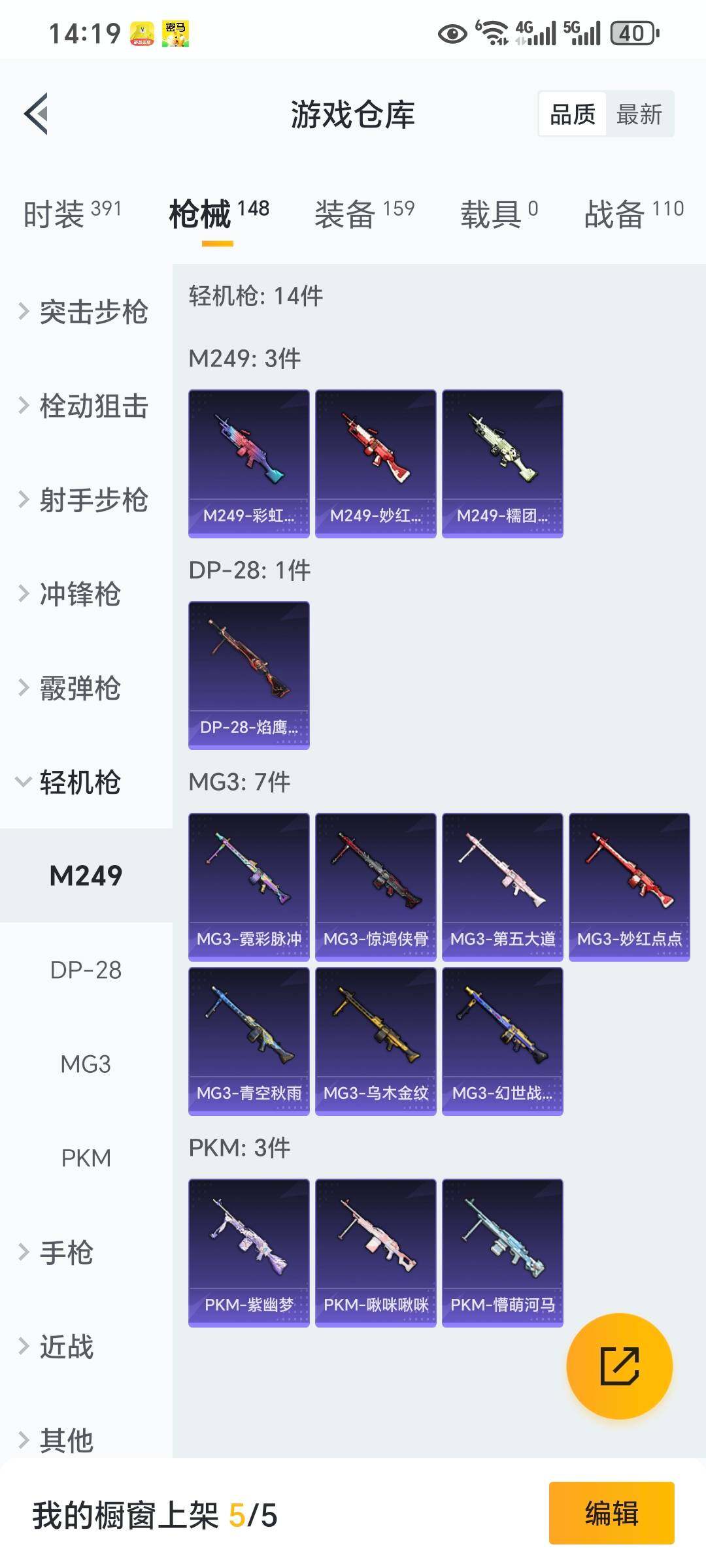Go back using the top-left arrow
This screenshot has width=706, height=1568.
[x=37, y=114]
